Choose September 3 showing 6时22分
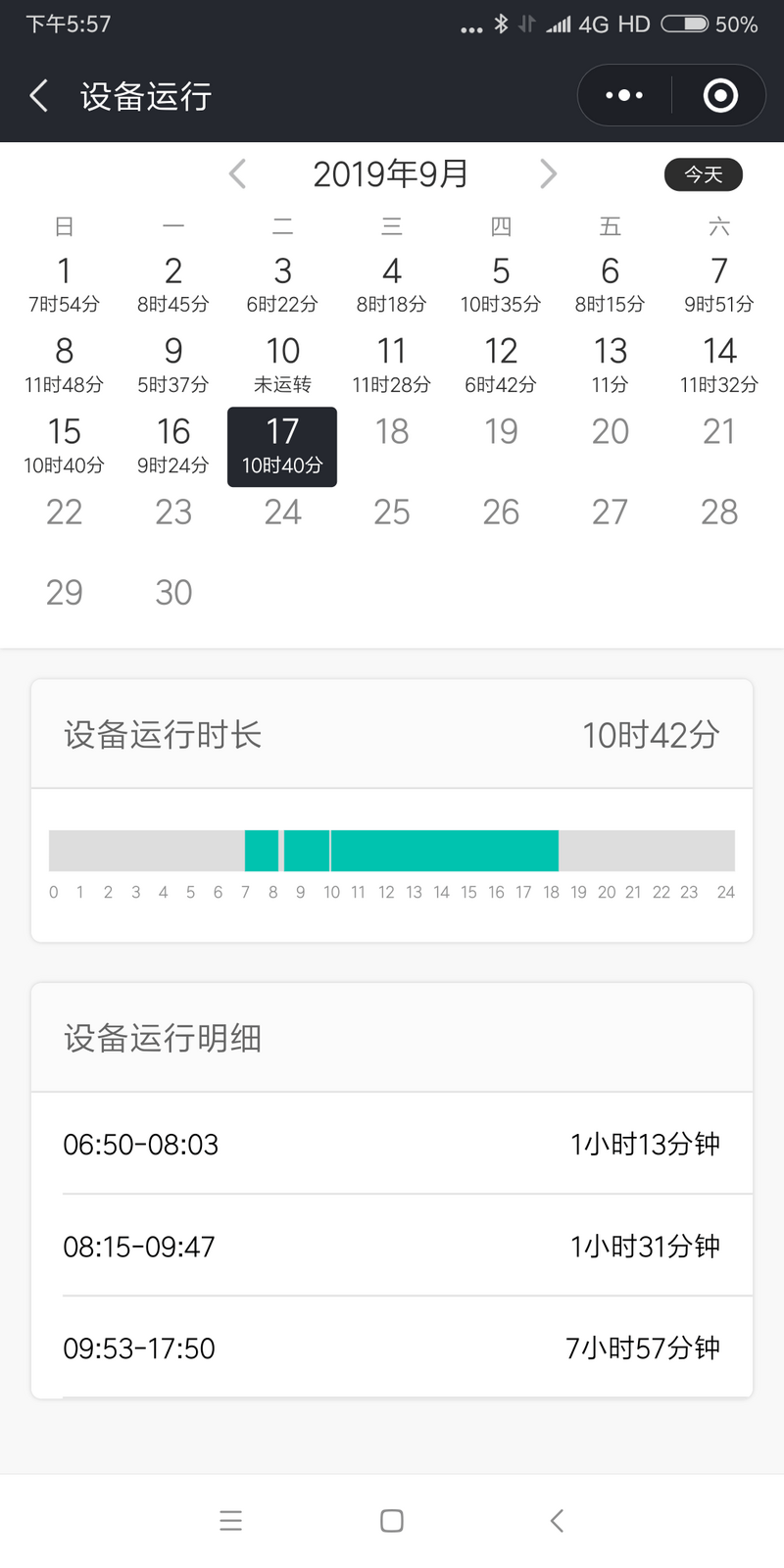The height and width of the screenshot is (1568, 784). point(282,285)
